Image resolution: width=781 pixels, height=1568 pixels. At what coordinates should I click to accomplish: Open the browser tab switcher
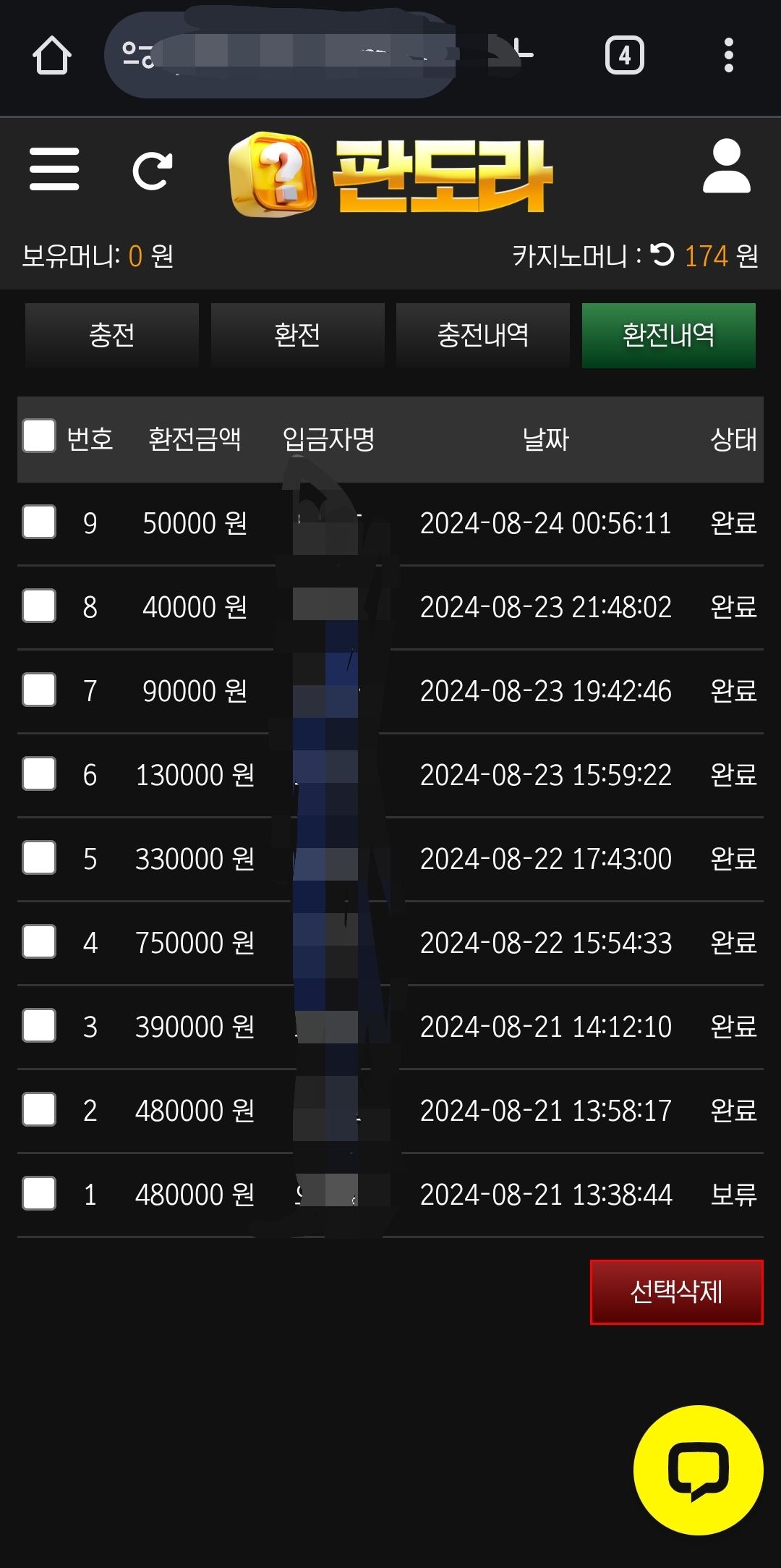pos(624,56)
